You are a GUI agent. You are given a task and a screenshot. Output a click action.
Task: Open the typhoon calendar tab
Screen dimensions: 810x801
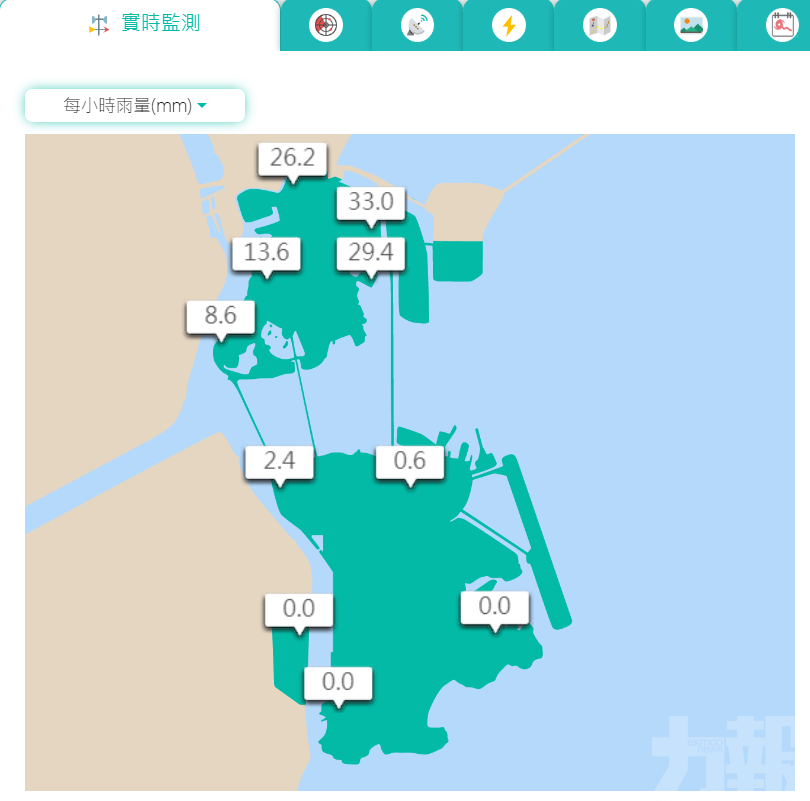click(x=782, y=25)
